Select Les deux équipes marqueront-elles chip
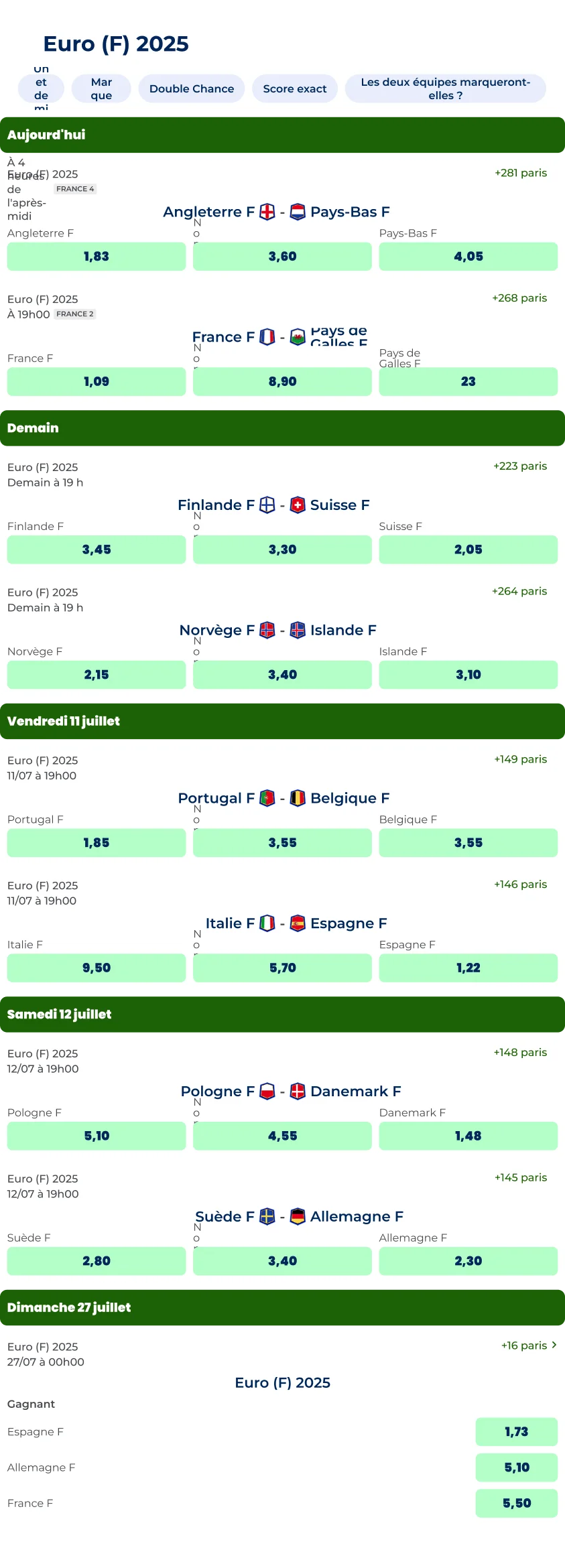Screen dimensions: 565x1568 coord(445,88)
